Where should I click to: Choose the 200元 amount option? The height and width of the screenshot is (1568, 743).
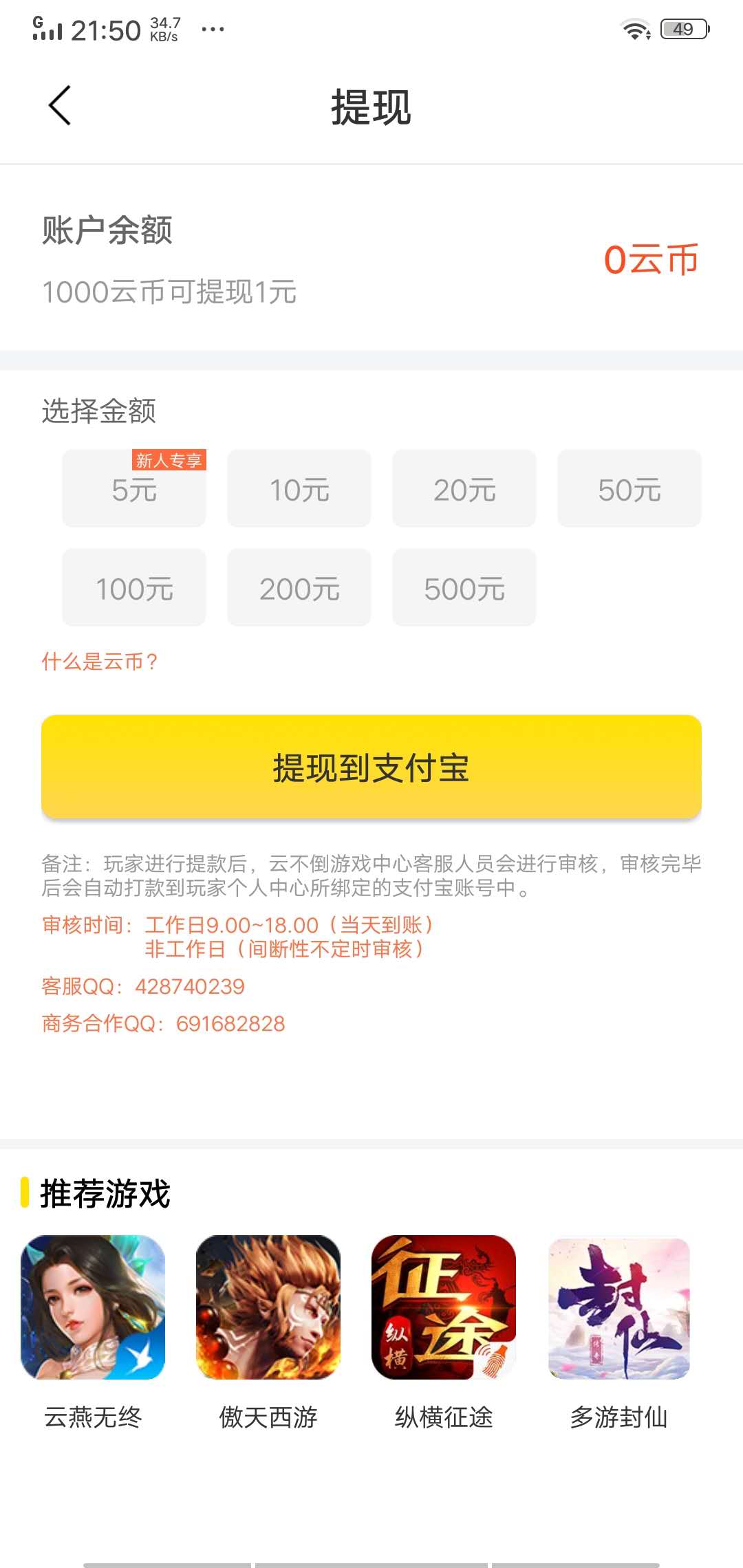(299, 588)
